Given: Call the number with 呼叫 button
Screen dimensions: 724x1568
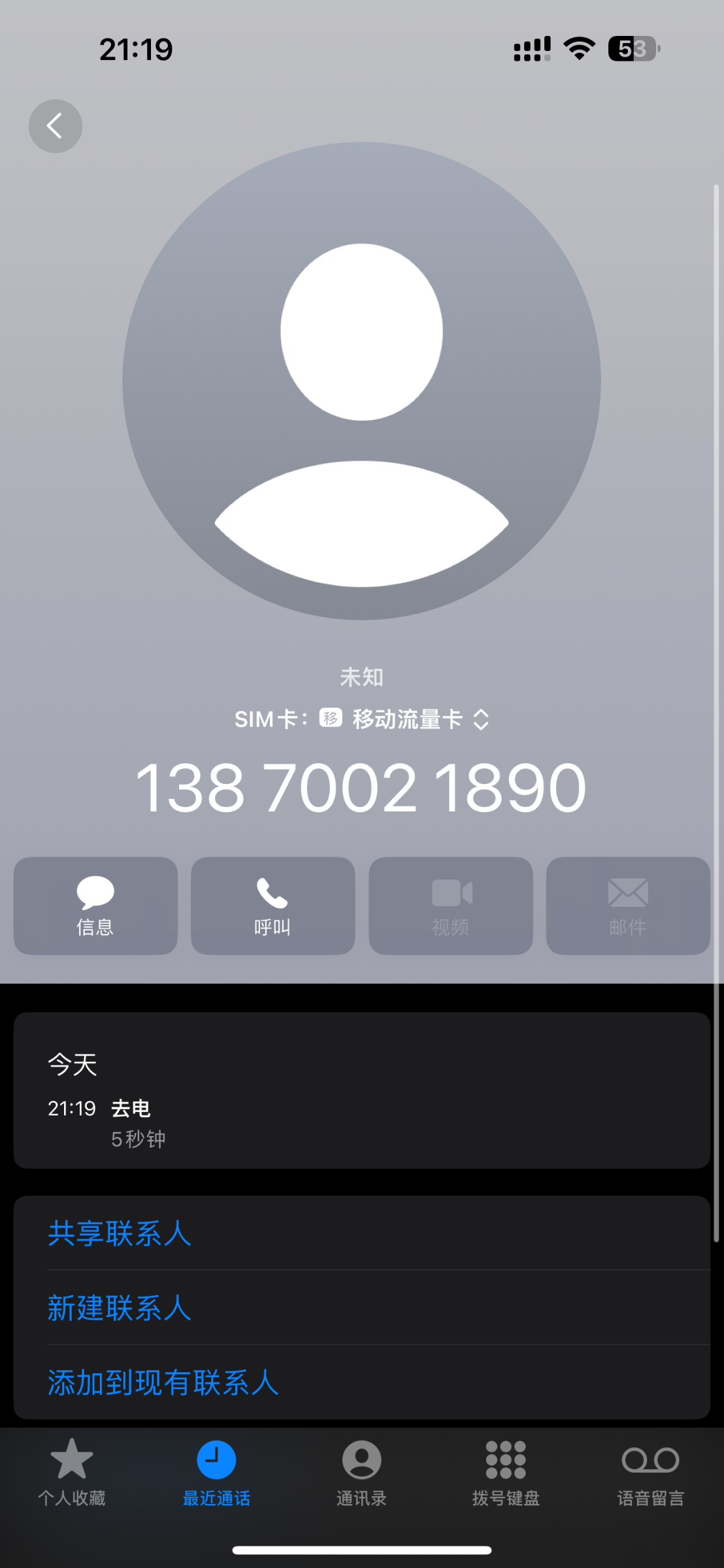Looking at the screenshot, I should [x=273, y=906].
